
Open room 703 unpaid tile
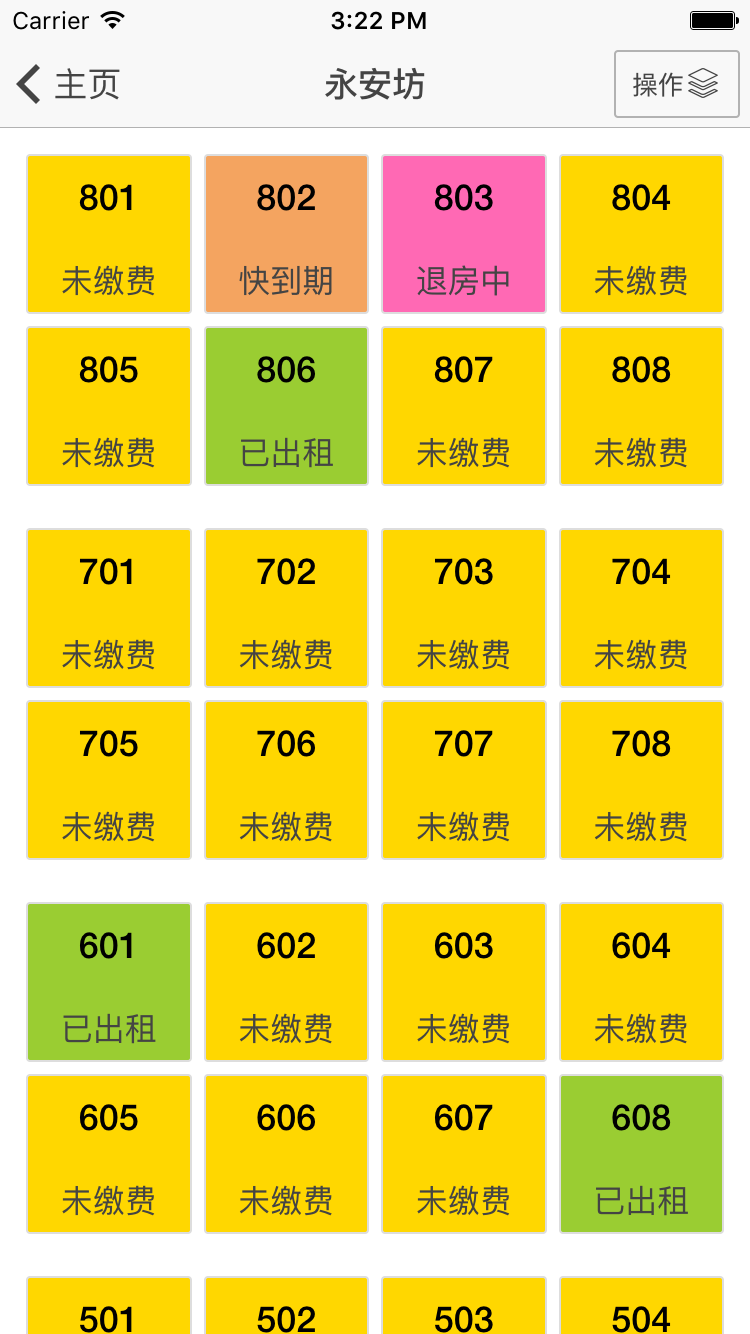coord(464,608)
